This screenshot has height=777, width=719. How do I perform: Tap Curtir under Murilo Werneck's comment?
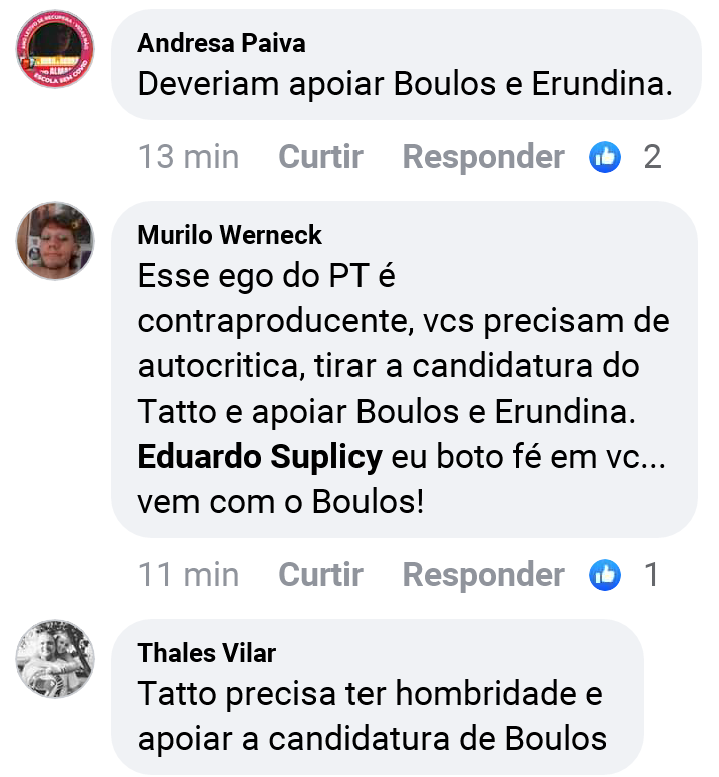[x=320, y=575]
